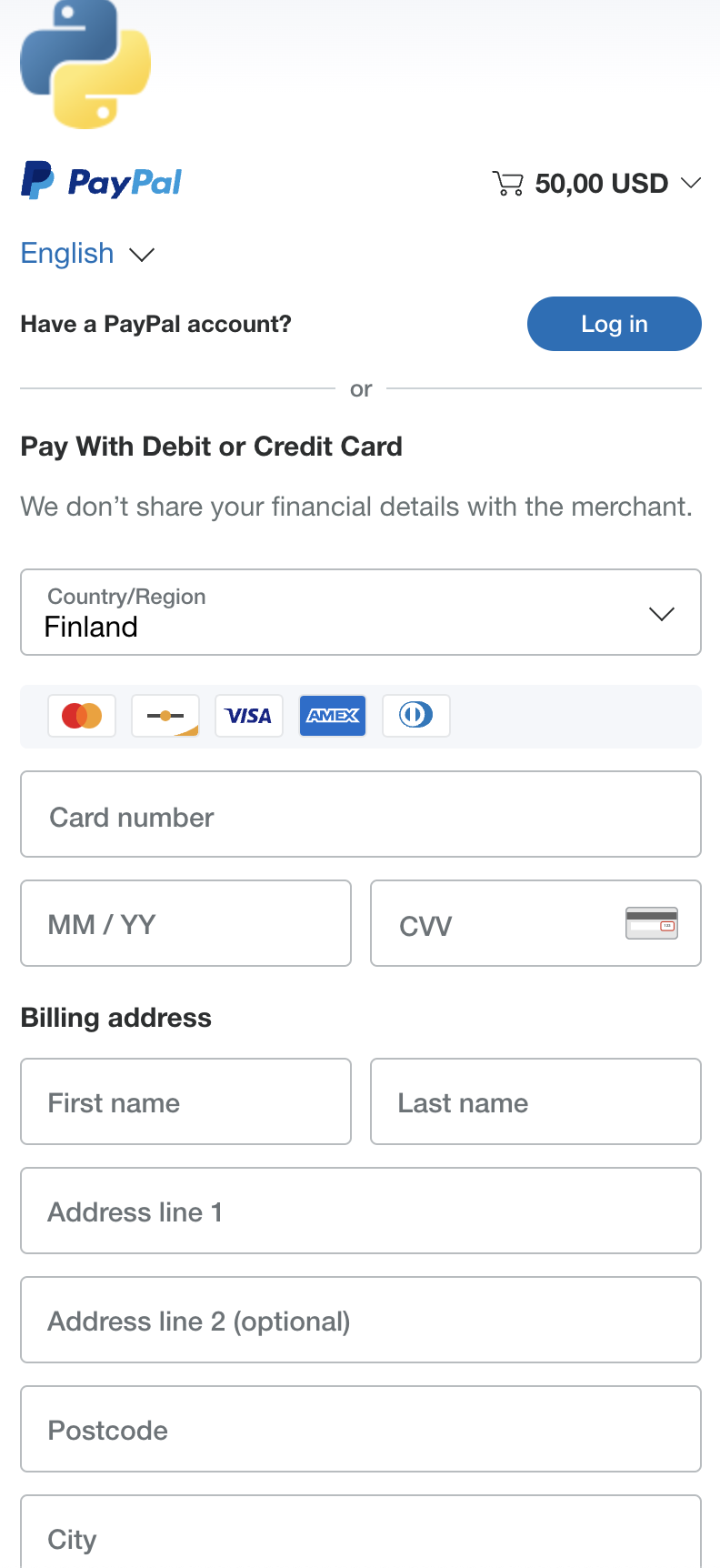Focus the Card number field
Viewport: 720px width, 1568px height.
pos(360,815)
